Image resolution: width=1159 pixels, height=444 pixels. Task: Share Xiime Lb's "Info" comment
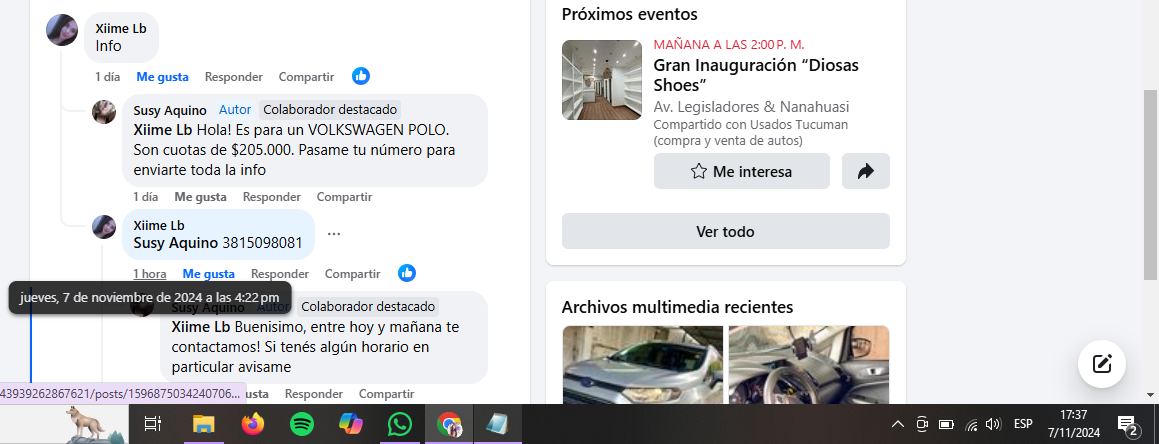click(306, 77)
